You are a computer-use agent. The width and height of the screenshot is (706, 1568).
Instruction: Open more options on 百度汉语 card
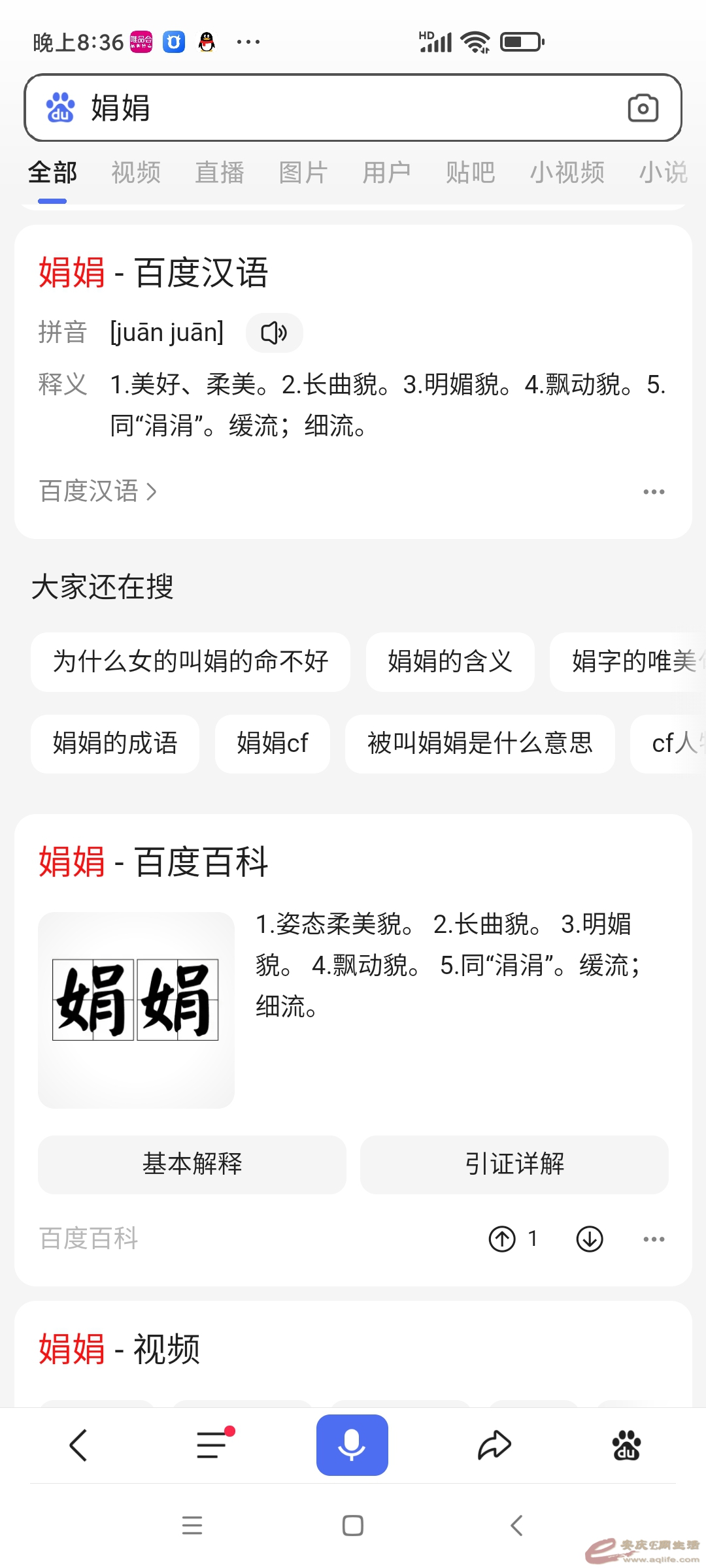click(x=654, y=491)
